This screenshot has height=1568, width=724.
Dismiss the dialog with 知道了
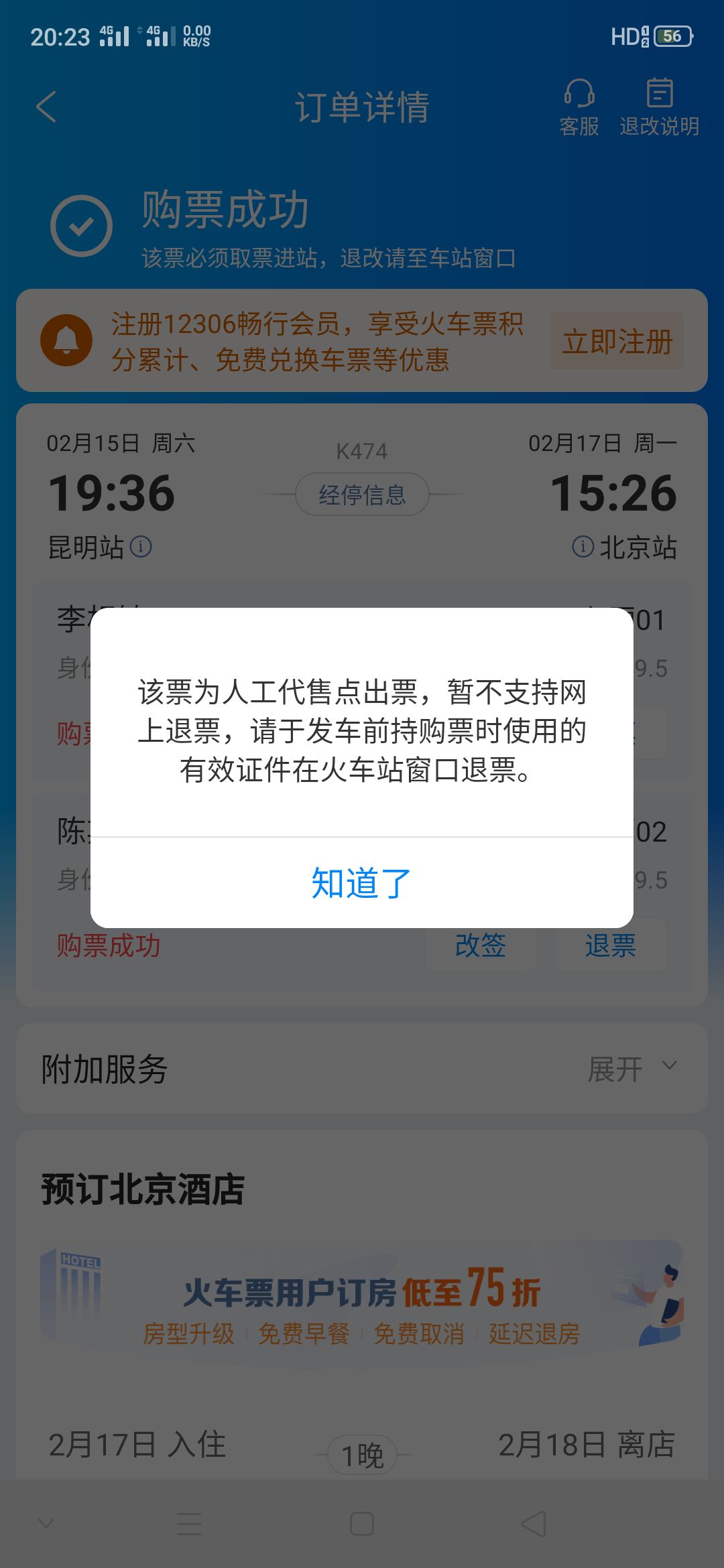pyautogui.click(x=361, y=883)
